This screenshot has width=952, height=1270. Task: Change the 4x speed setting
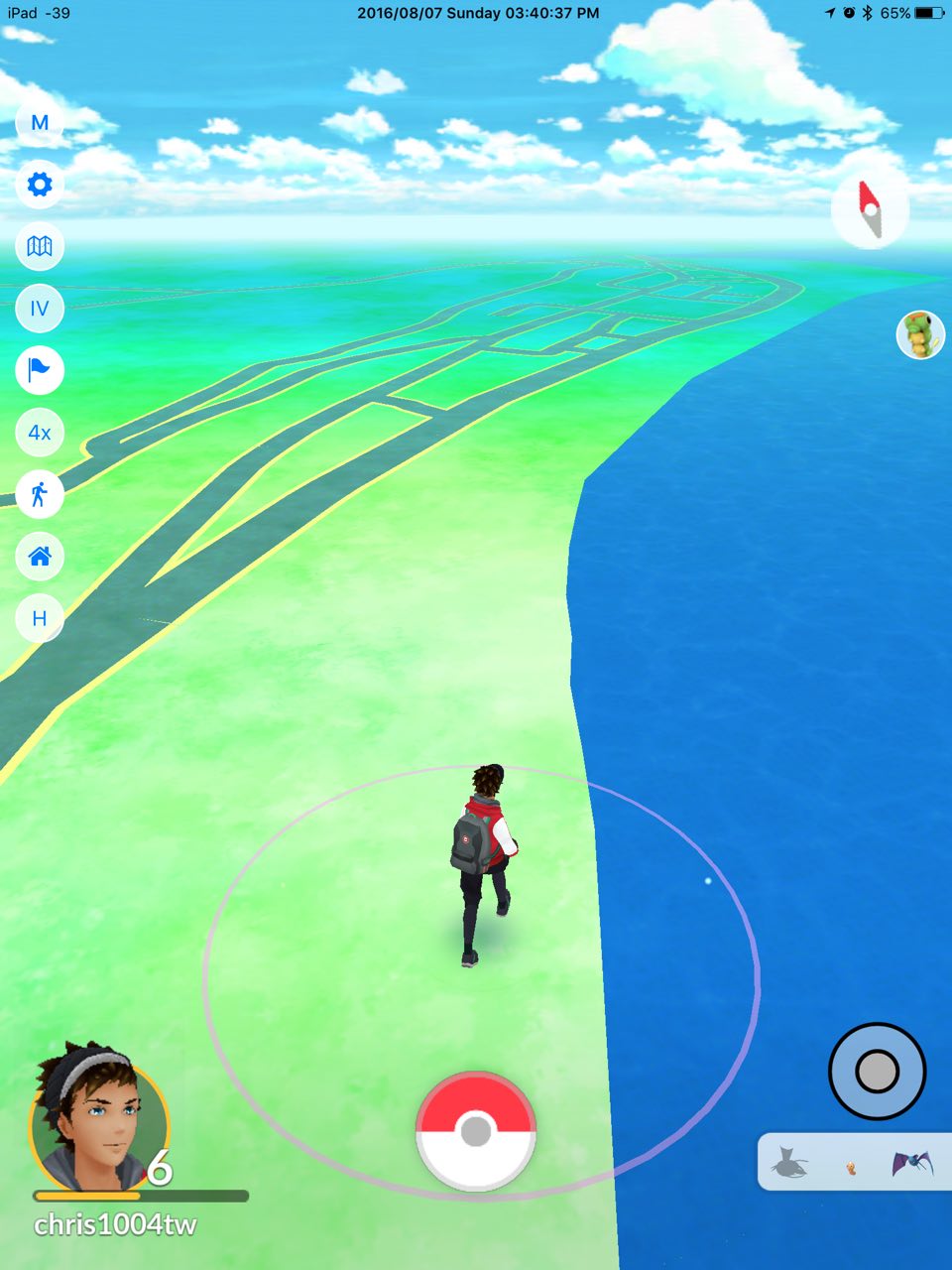click(40, 433)
